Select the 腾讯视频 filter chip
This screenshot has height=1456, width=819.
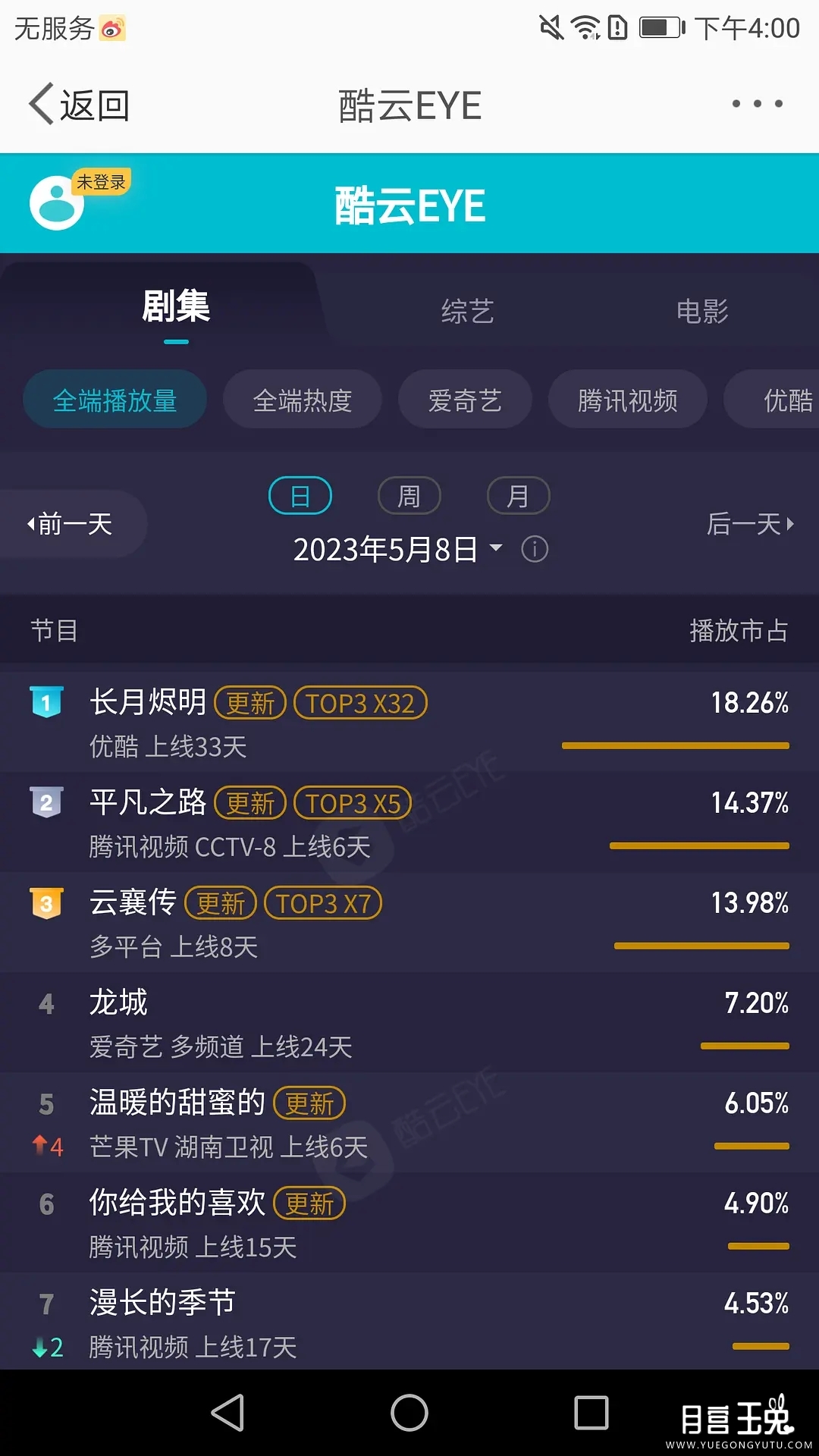pyautogui.click(x=627, y=400)
